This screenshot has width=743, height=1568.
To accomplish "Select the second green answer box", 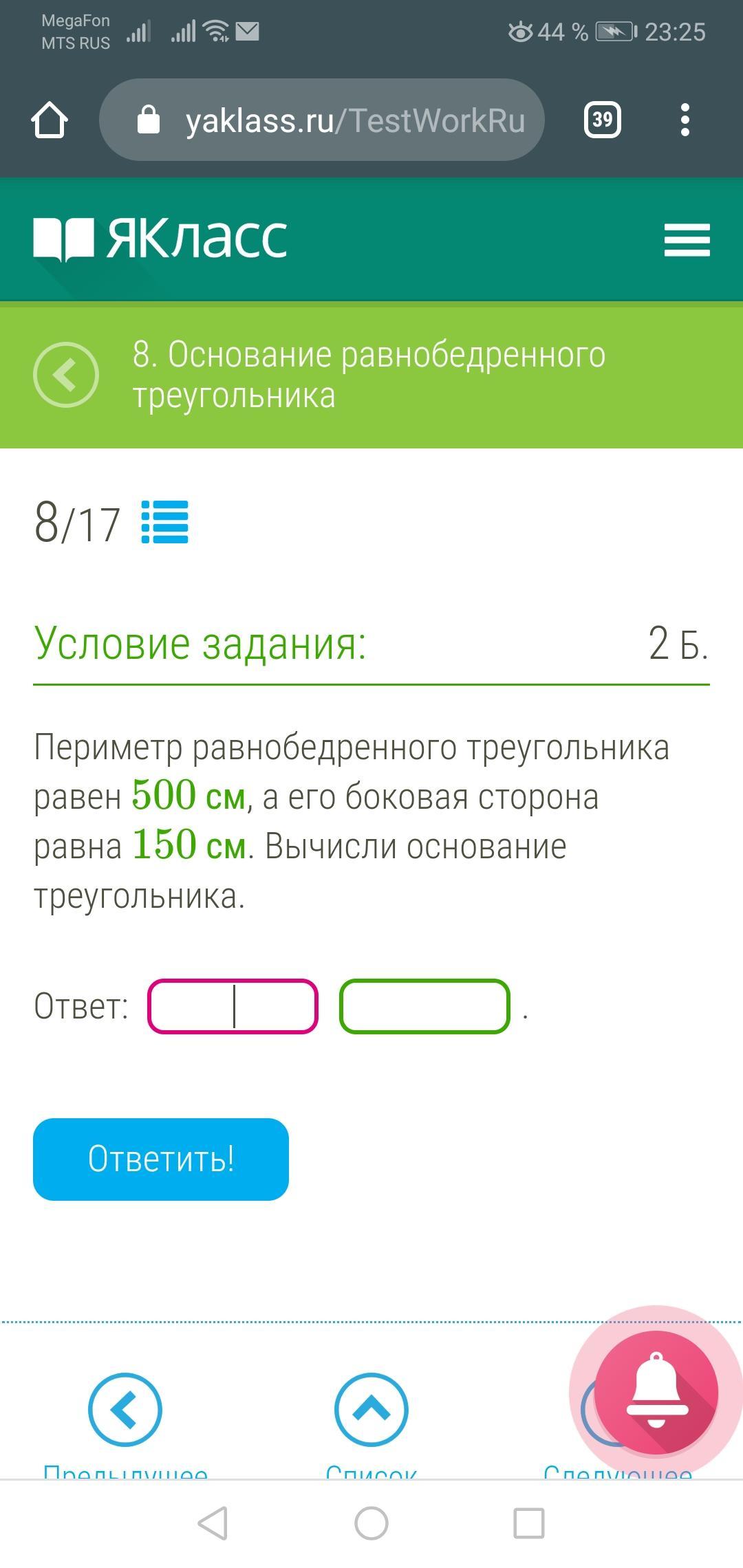I will pos(424,1006).
